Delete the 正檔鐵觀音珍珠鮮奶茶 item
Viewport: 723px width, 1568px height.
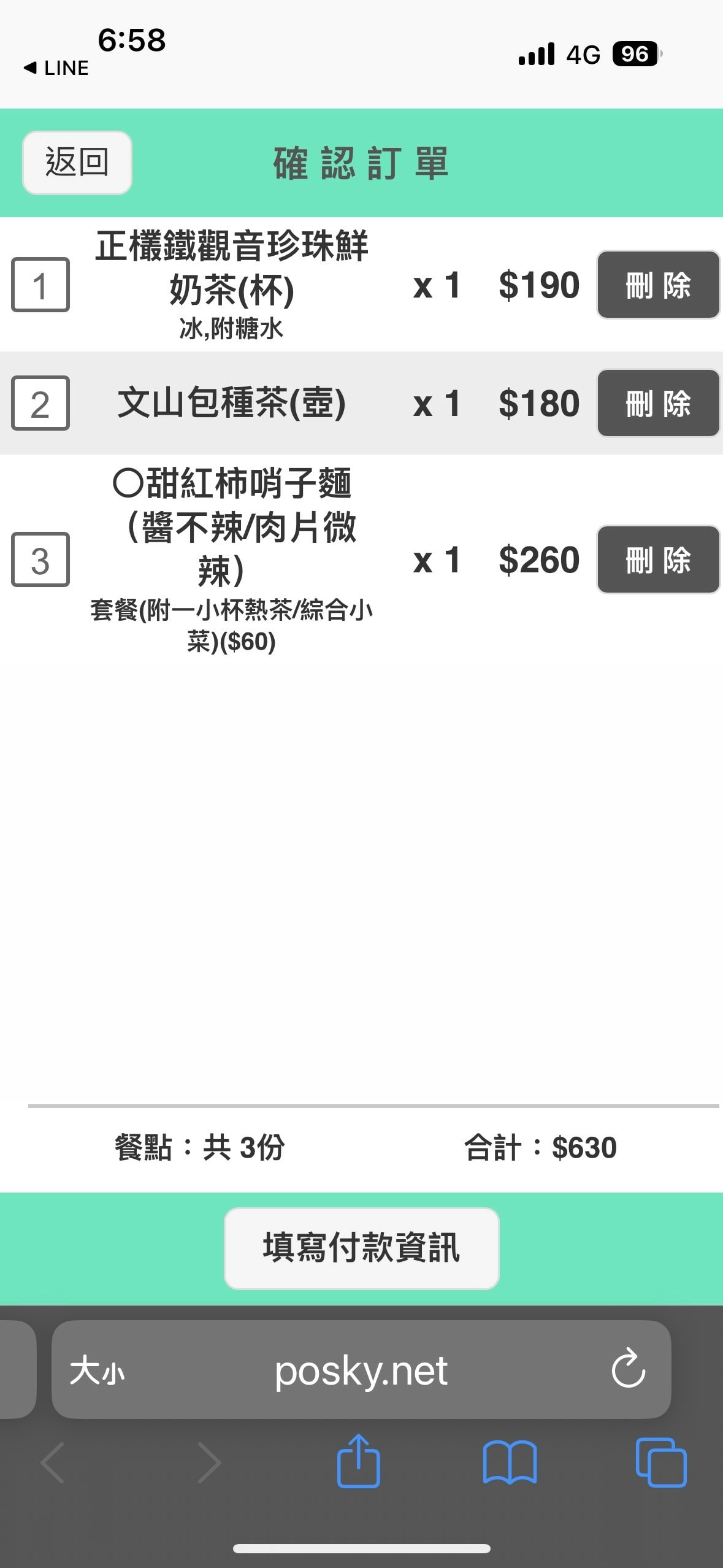(x=658, y=285)
